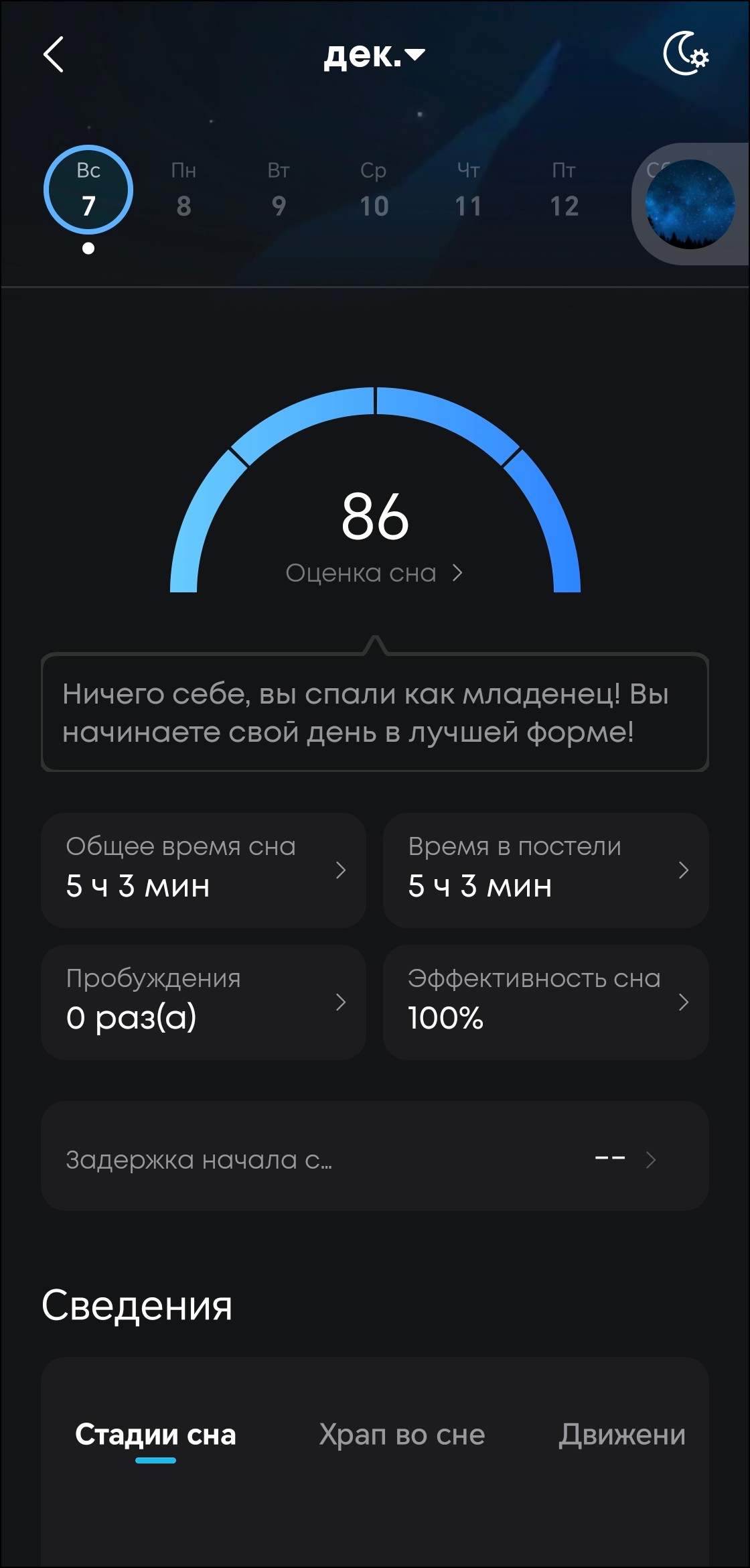Select the Saturday night sky date

[x=690, y=204]
